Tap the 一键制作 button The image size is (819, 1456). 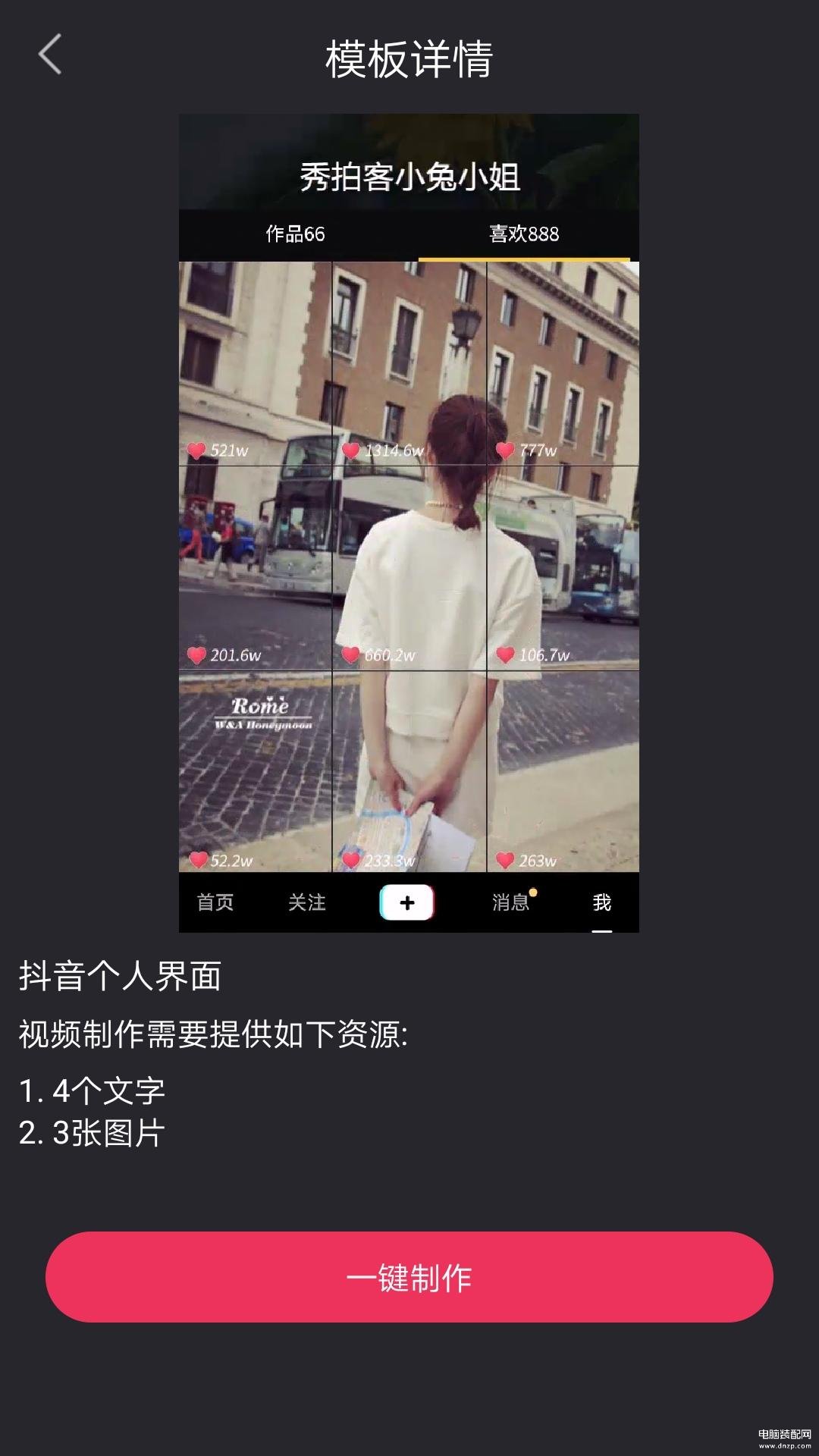[409, 1278]
